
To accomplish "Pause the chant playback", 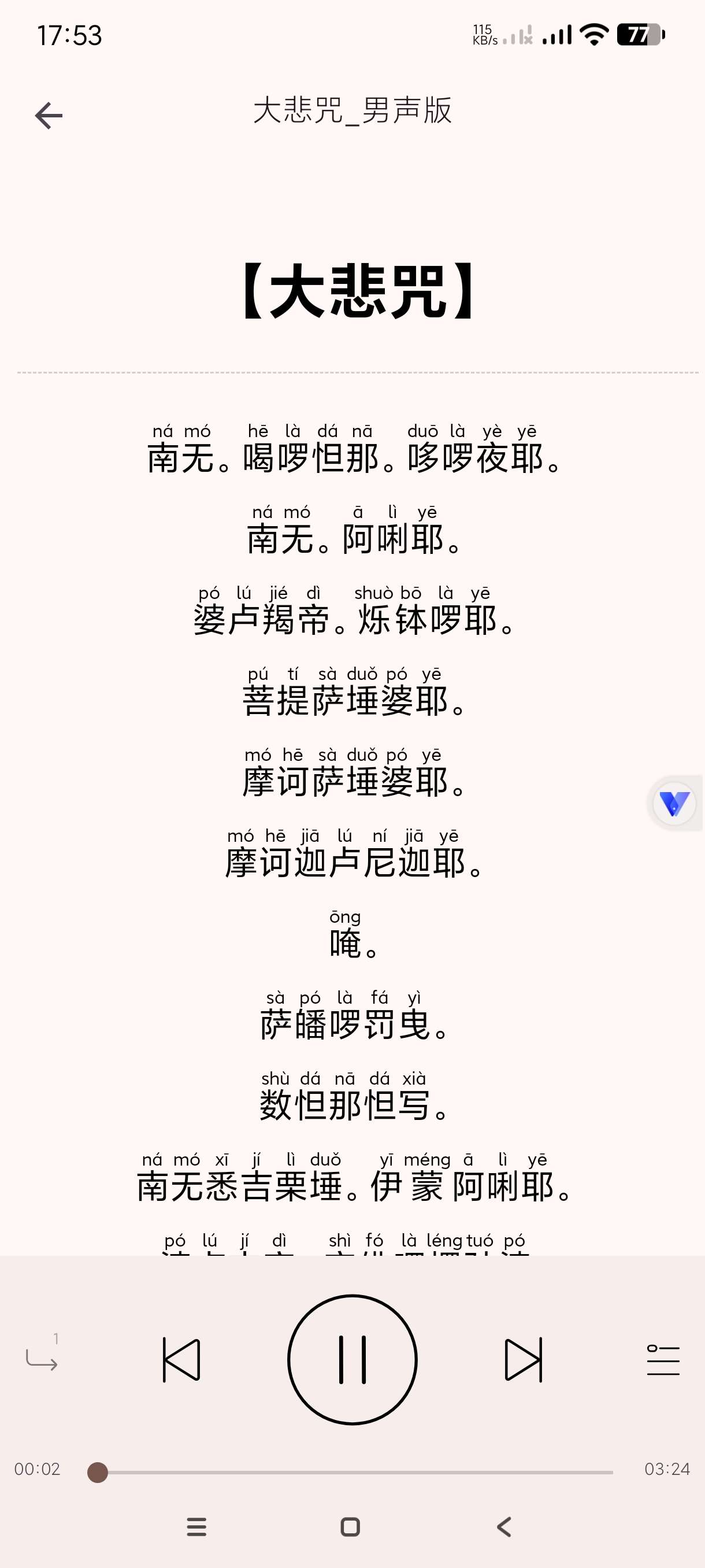I will click(352, 1359).
